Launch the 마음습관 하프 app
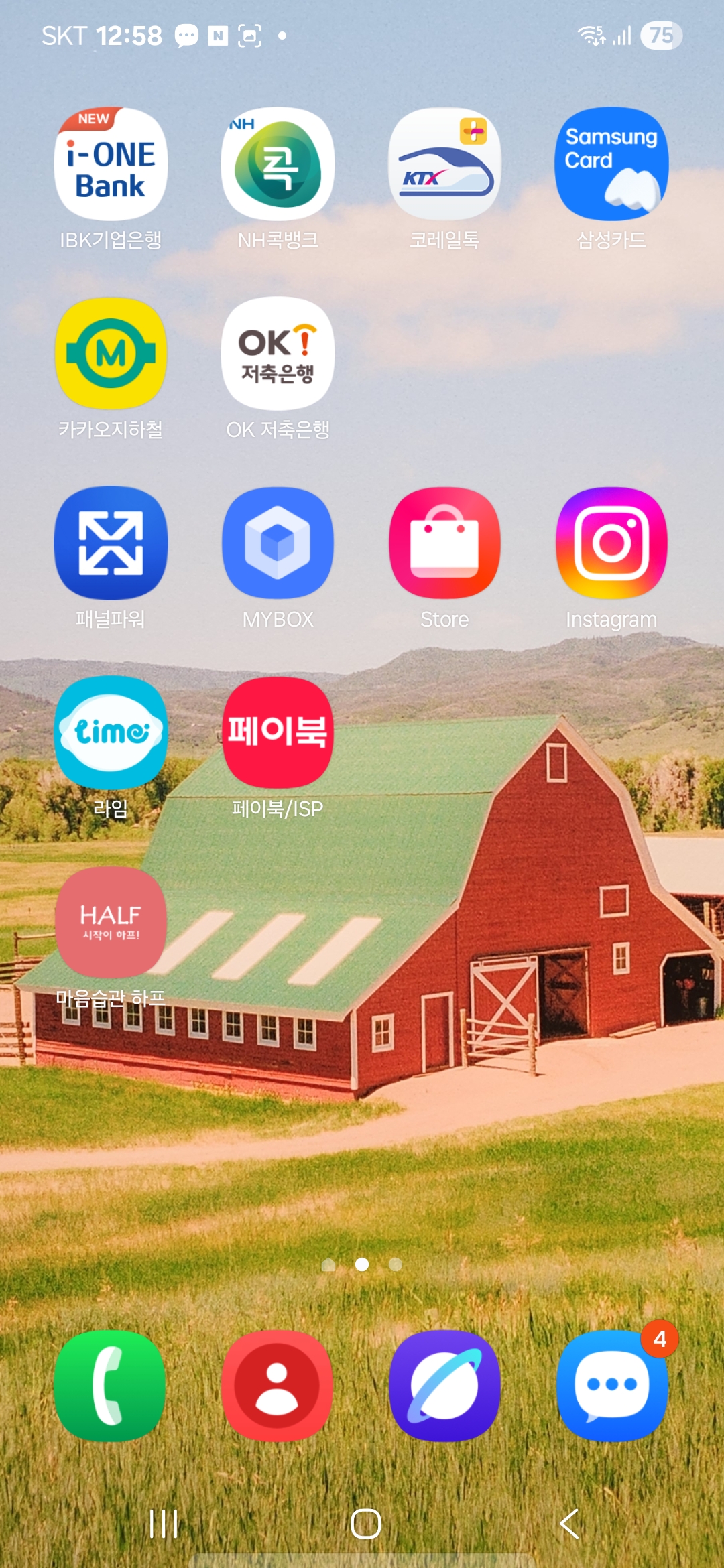This screenshot has width=724, height=1568. point(111,922)
